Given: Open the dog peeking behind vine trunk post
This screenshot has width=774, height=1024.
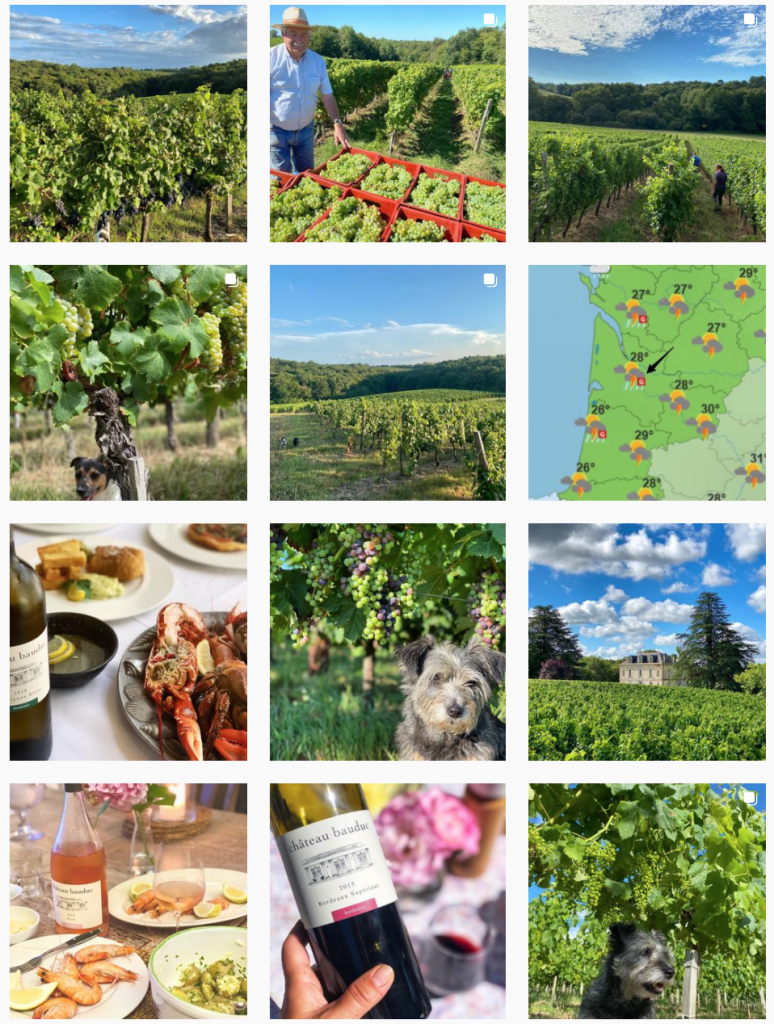Looking at the screenshot, I should point(128,382).
